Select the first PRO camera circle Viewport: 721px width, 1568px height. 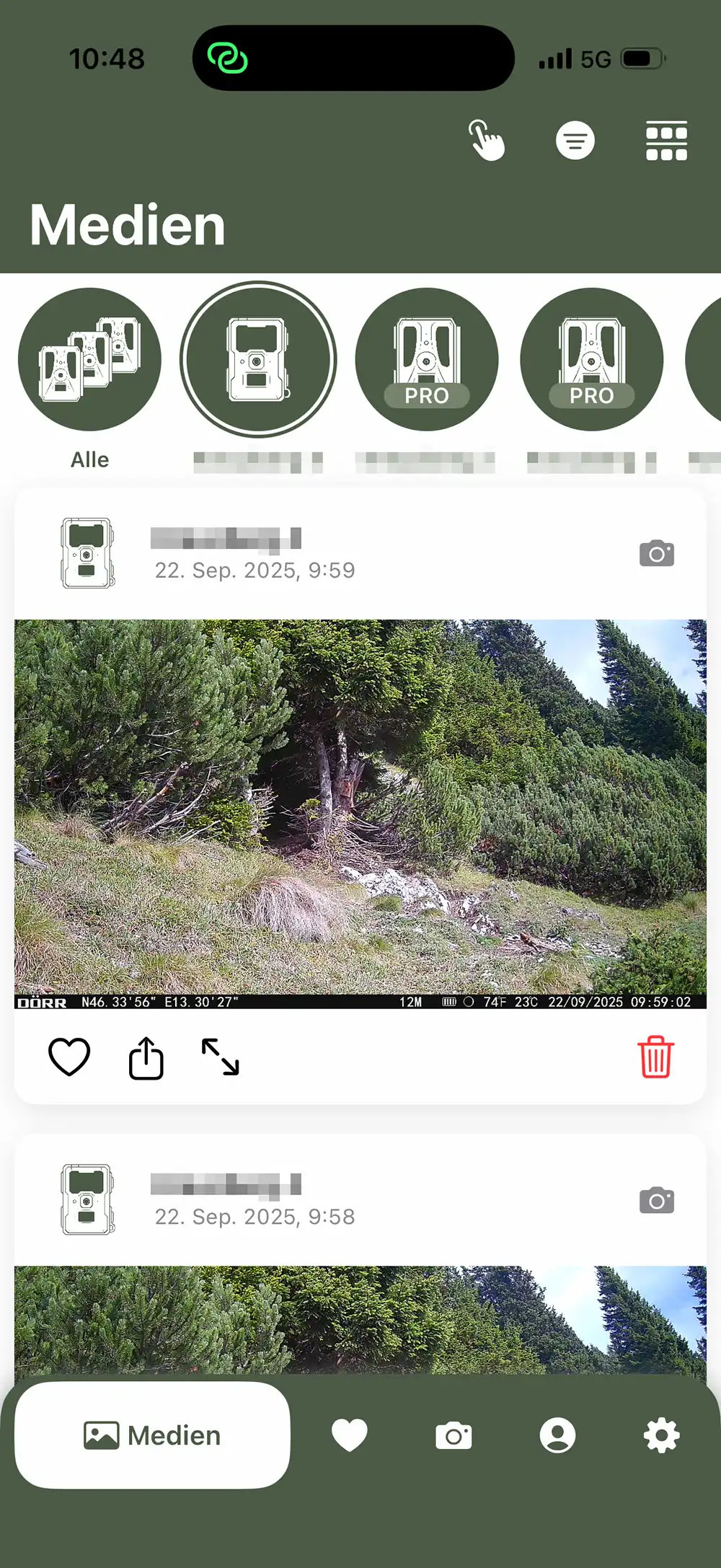click(x=427, y=360)
